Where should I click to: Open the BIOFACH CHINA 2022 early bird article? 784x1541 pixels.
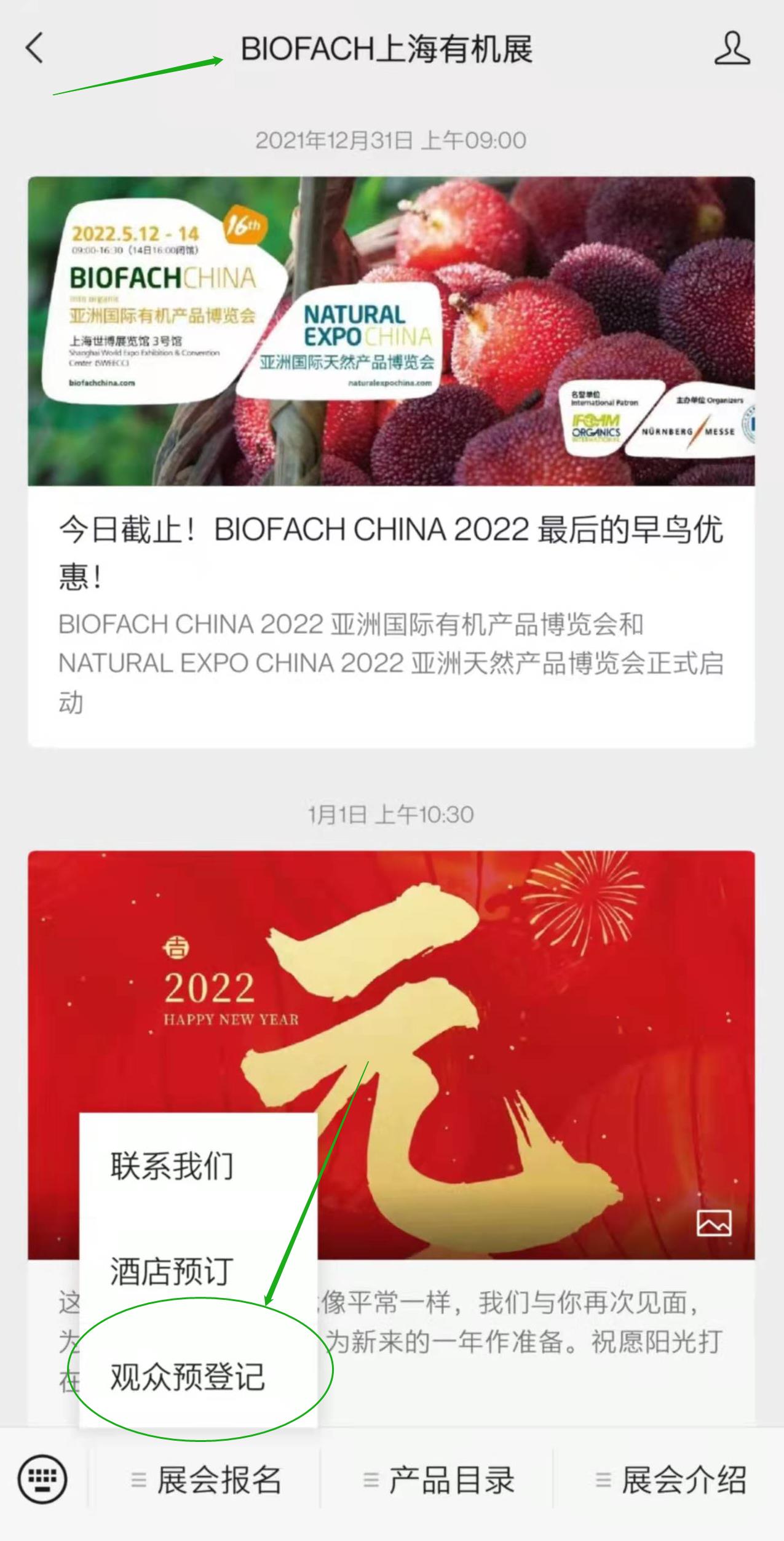391,552
